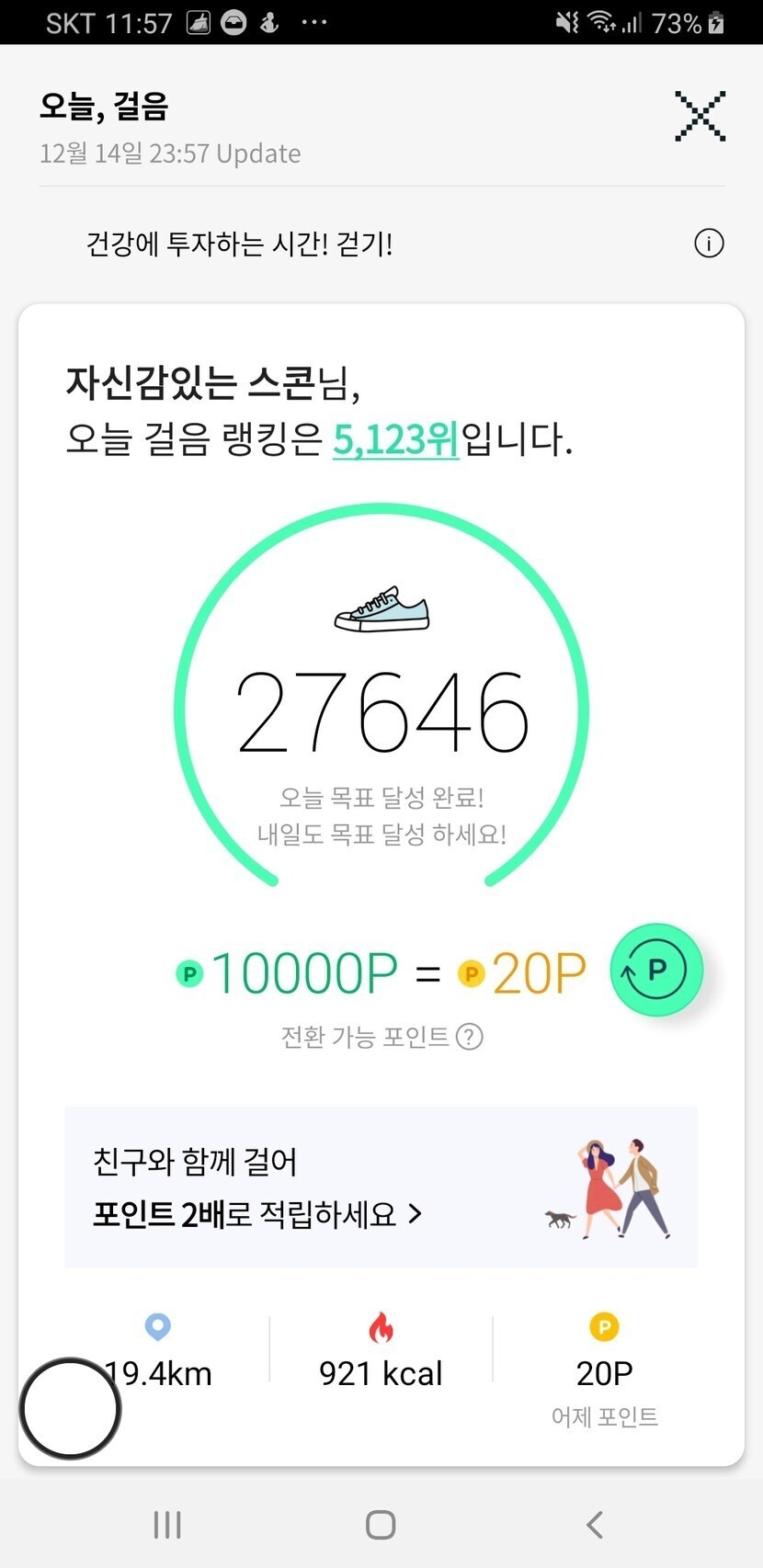Close the 오늘, 걸음 screen

point(700,117)
